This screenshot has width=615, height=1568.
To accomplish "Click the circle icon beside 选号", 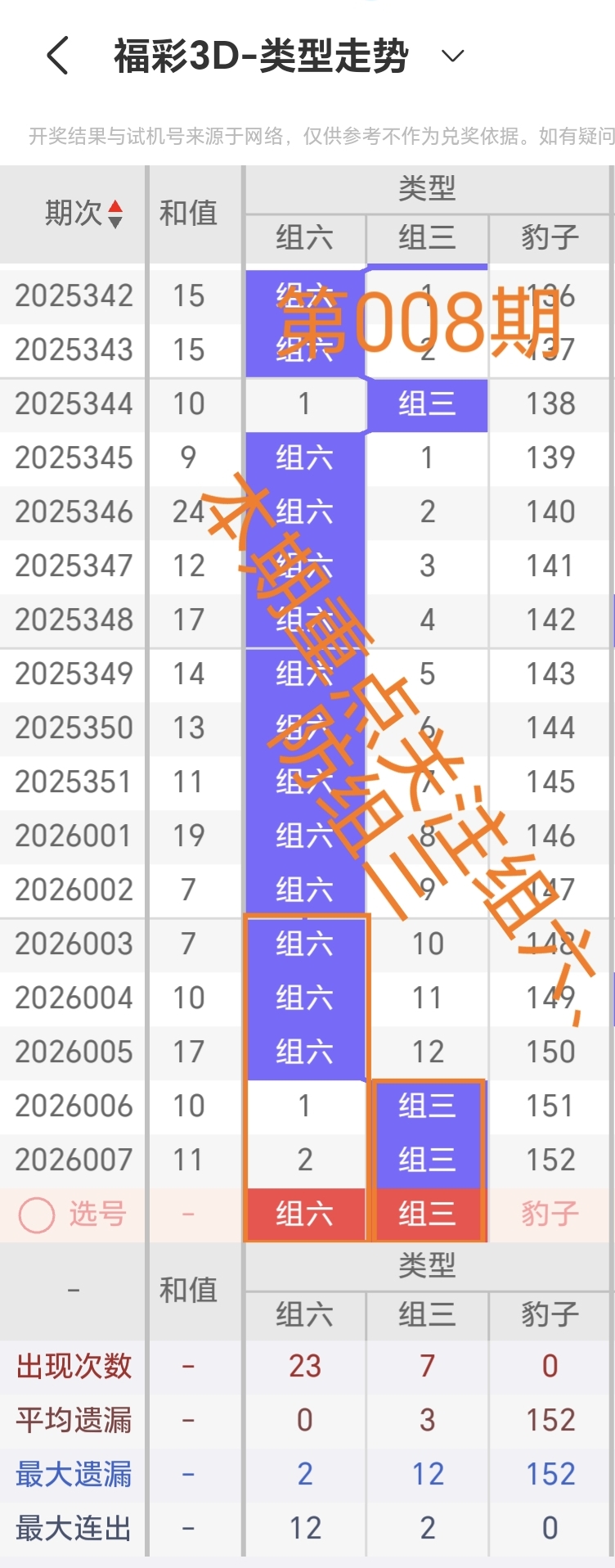I will (35, 1214).
